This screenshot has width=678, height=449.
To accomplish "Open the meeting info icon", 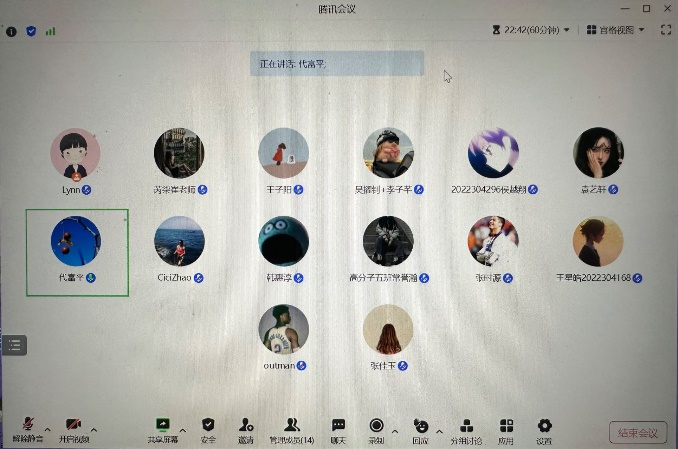I will click(x=11, y=31).
